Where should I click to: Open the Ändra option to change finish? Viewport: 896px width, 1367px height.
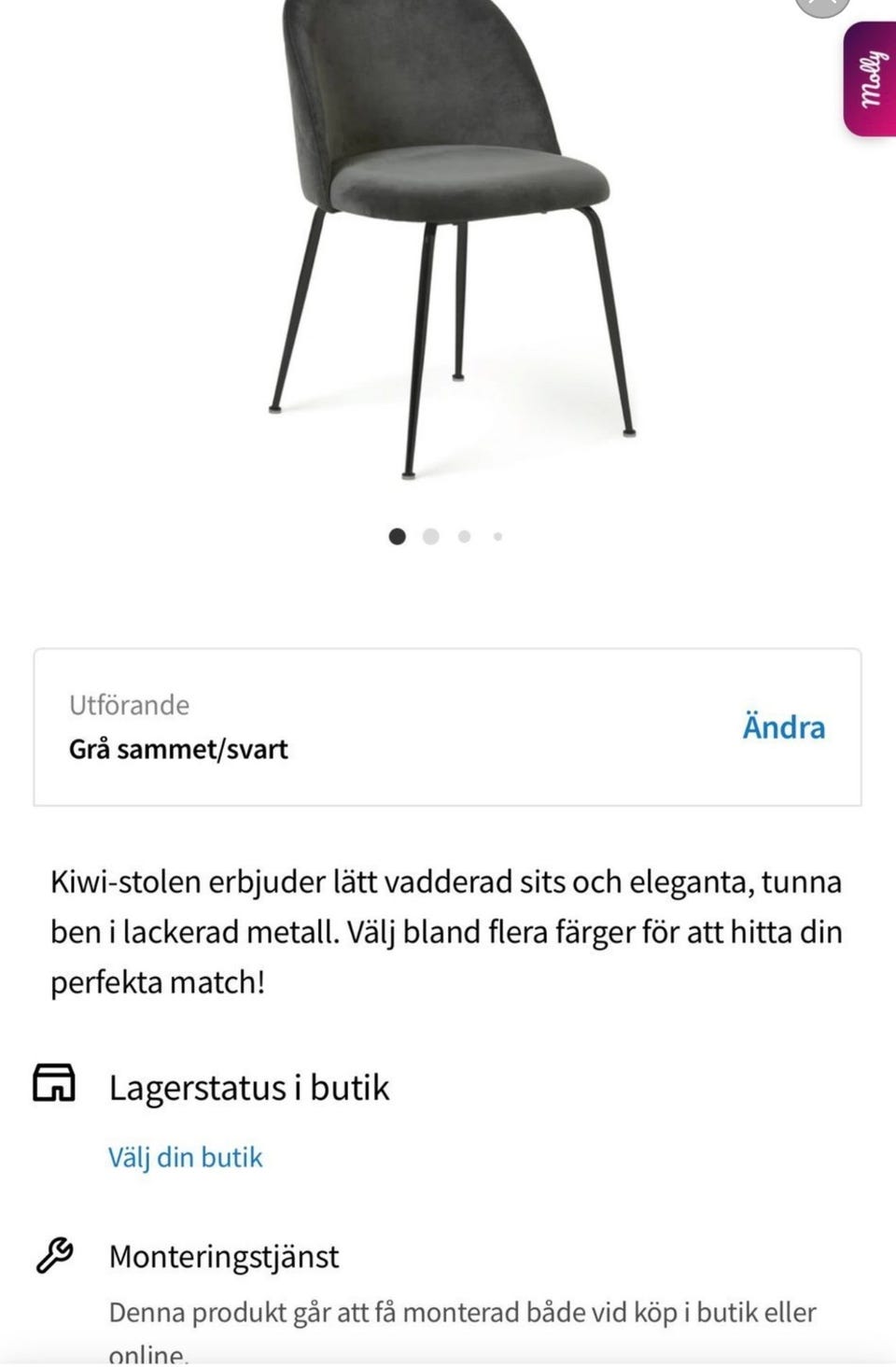pos(785,727)
